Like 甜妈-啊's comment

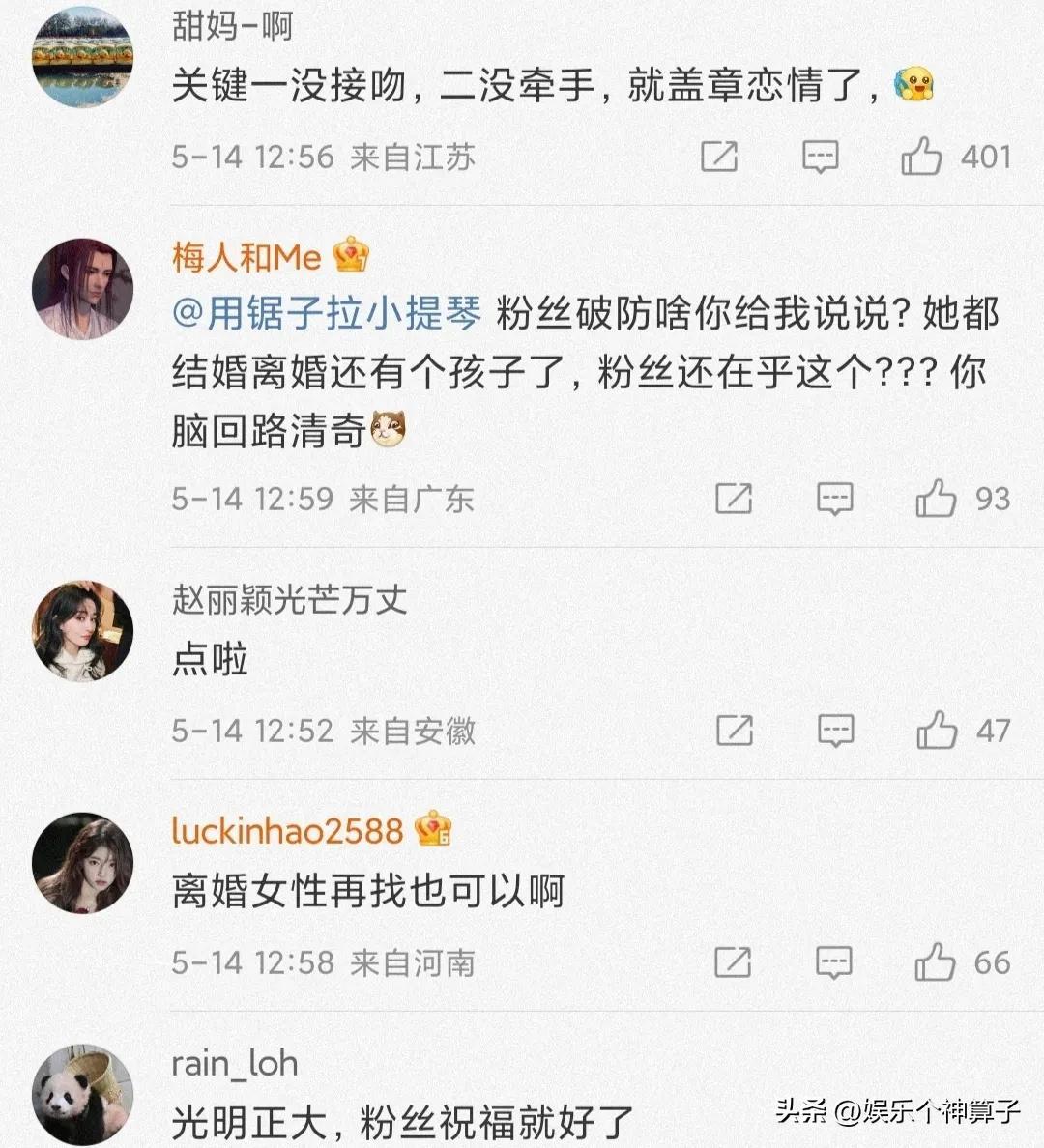(x=921, y=157)
